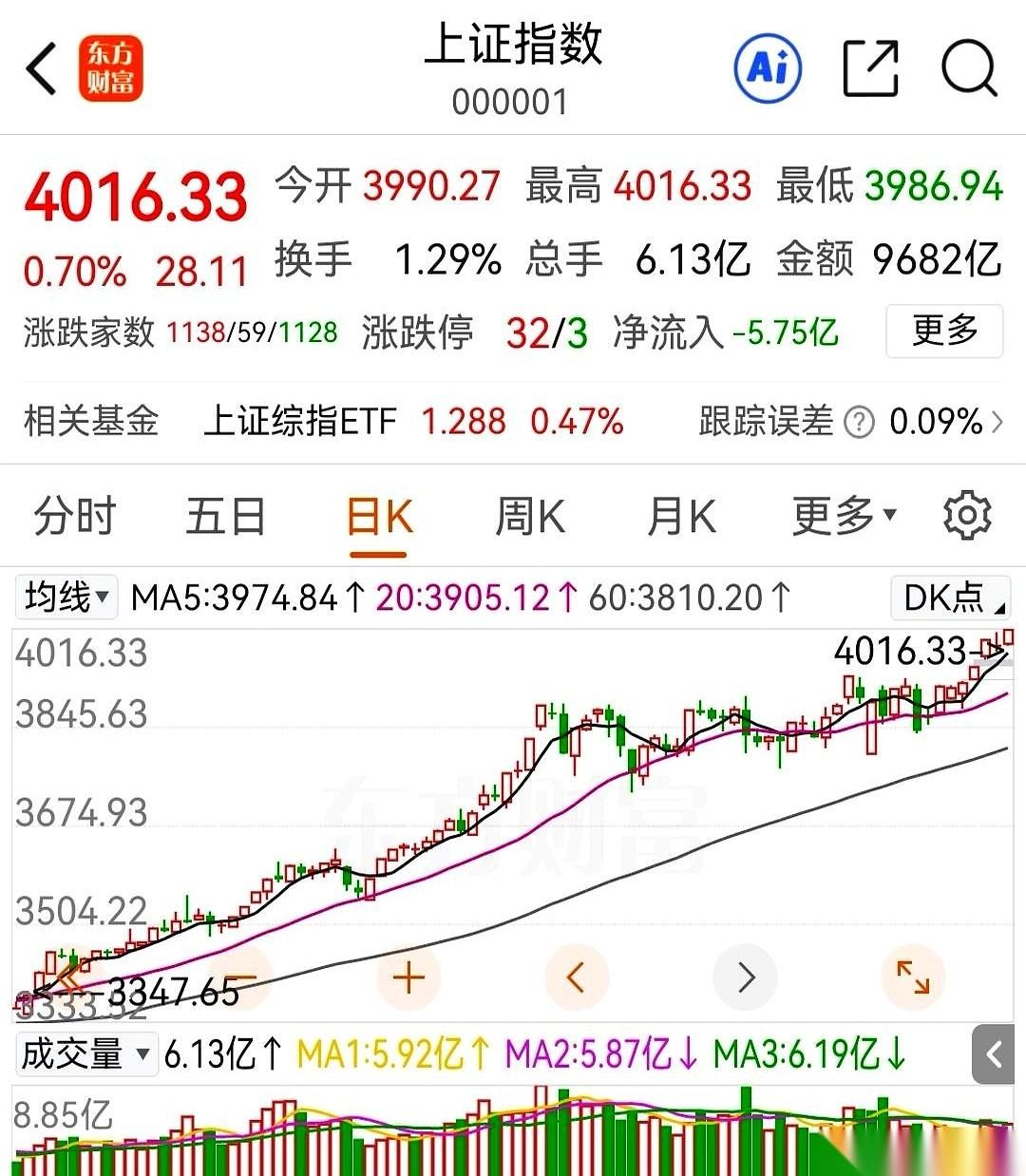The height and width of the screenshot is (1176, 1026).
Task: Click the 更多 button for more data
Action: [x=943, y=332]
